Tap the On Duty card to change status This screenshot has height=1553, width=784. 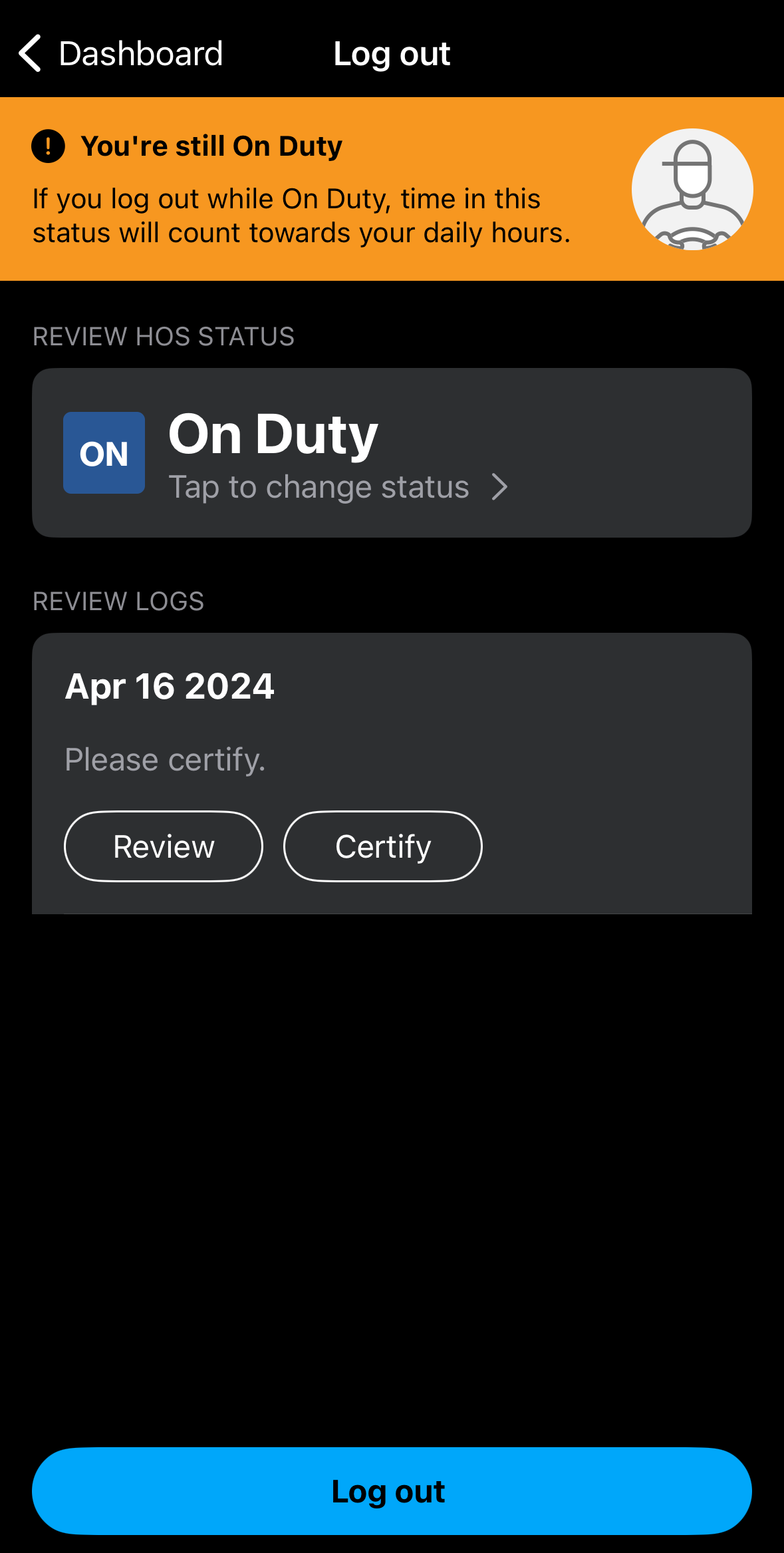391,452
